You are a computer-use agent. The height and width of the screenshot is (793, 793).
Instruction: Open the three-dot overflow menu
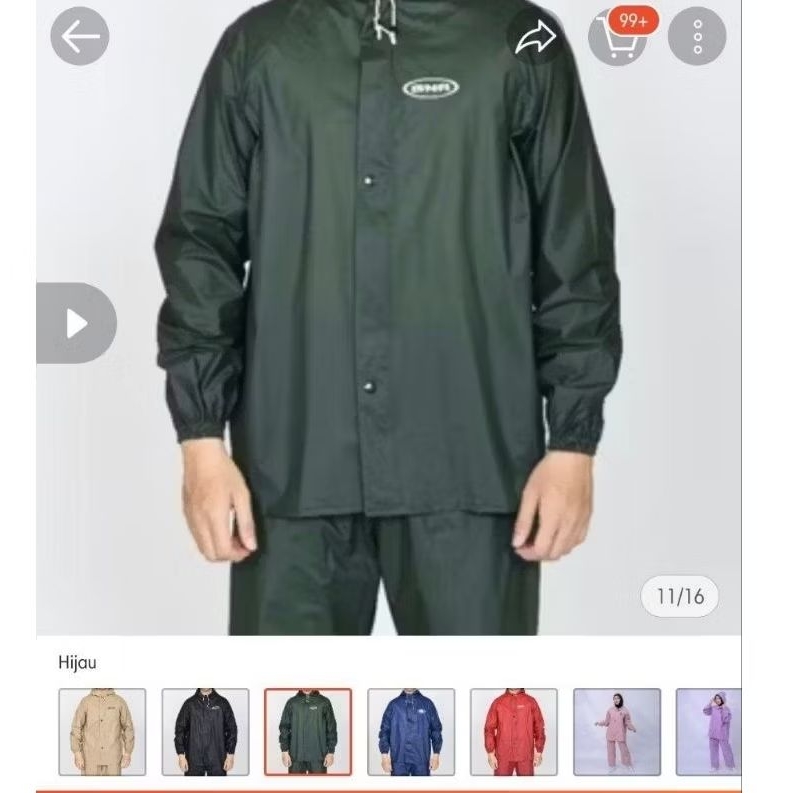pos(697,37)
